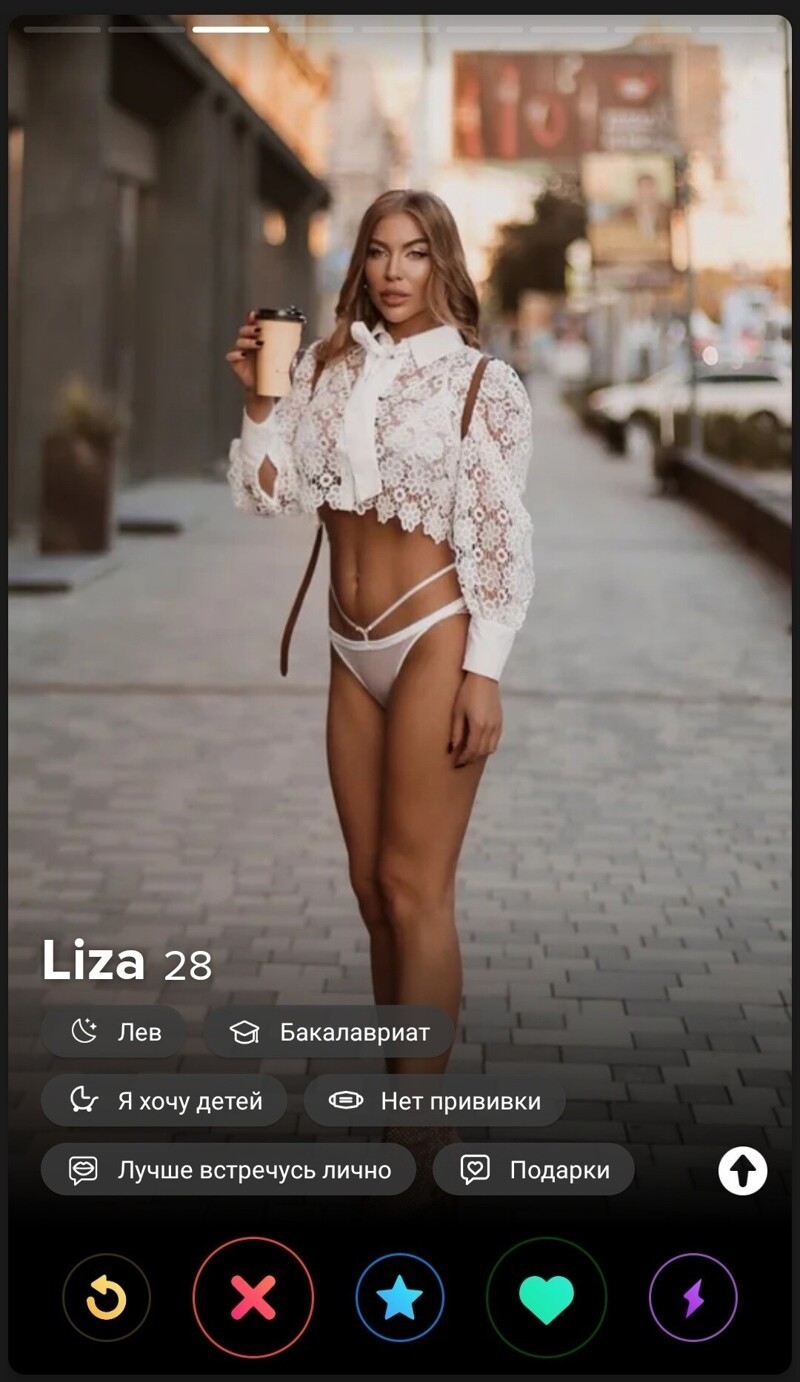This screenshot has width=800, height=1382.
Task: Activate the purple lightning Boost
Action: point(693,1297)
